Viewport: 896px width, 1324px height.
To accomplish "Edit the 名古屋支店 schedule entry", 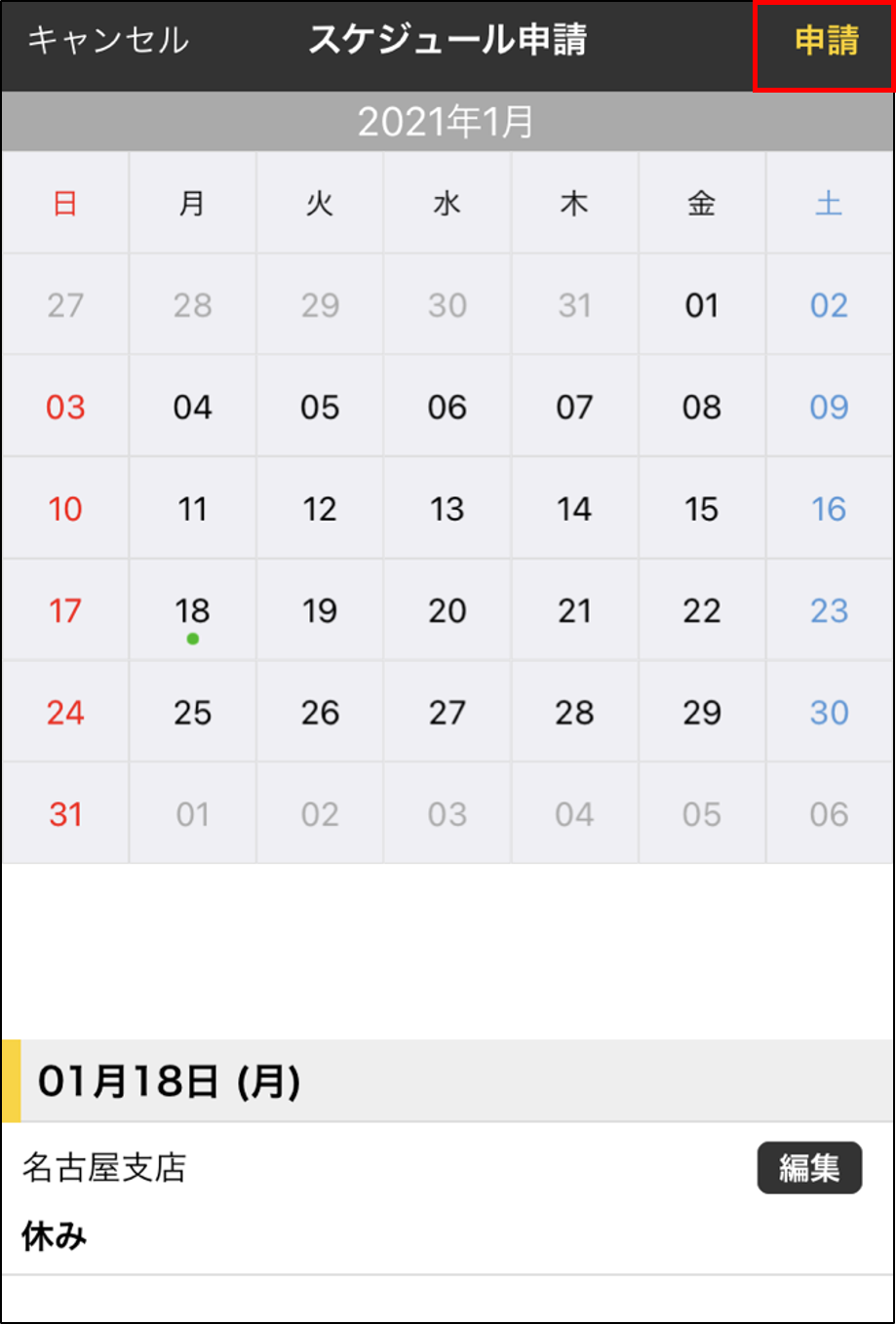I will (808, 1167).
